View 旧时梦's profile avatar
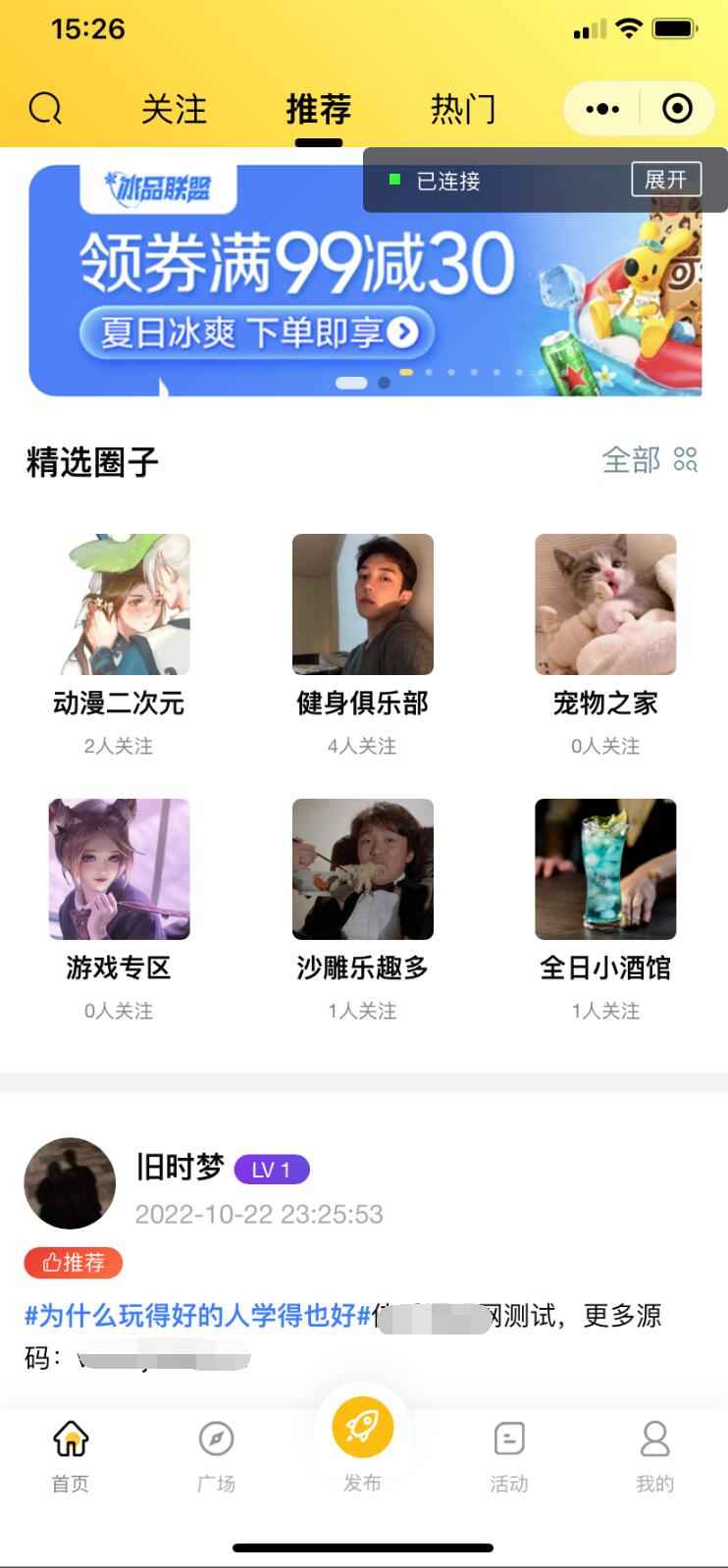The image size is (728, 1568). (x=70, y=1183)
